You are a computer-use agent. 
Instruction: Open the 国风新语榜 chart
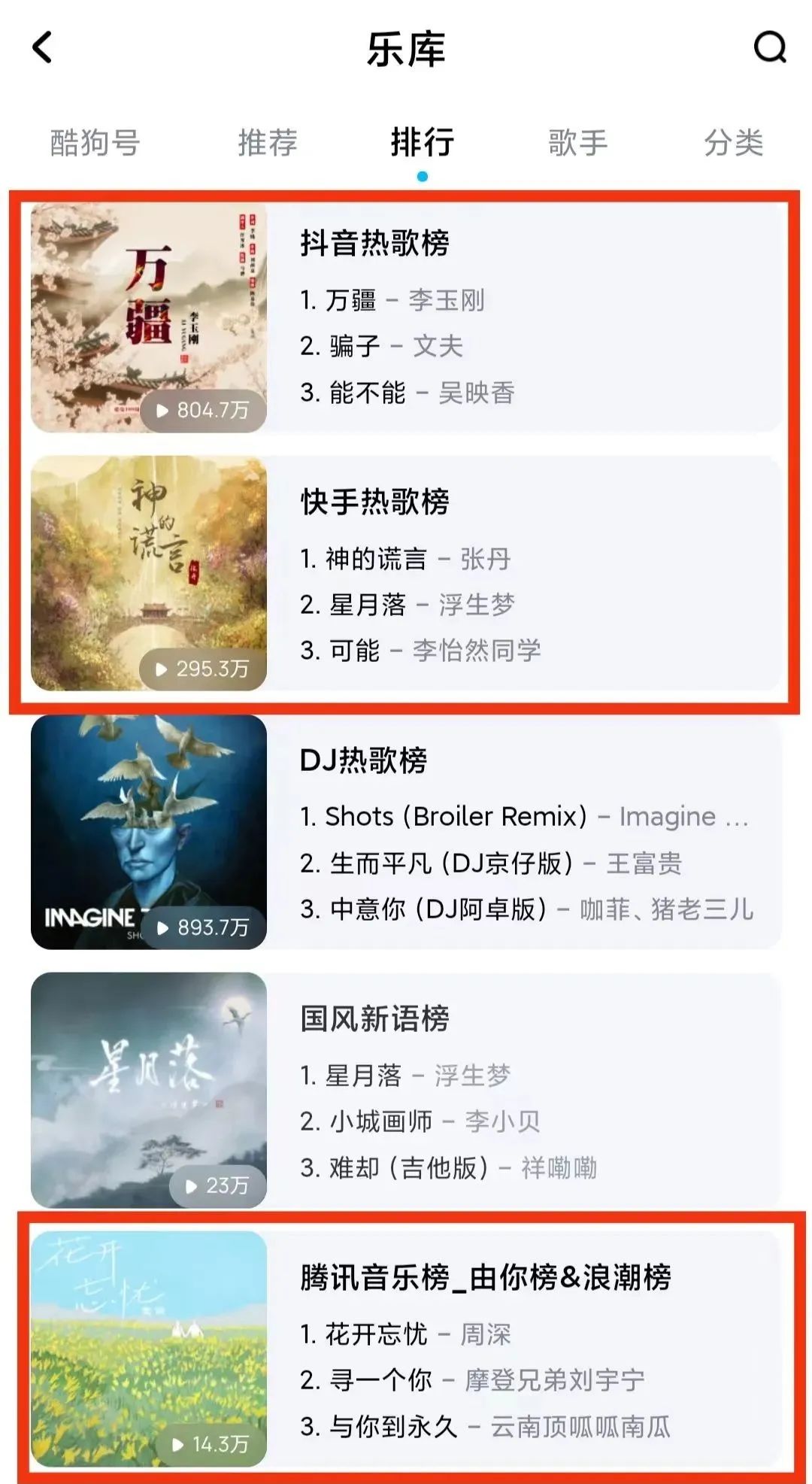point(374,1019)
